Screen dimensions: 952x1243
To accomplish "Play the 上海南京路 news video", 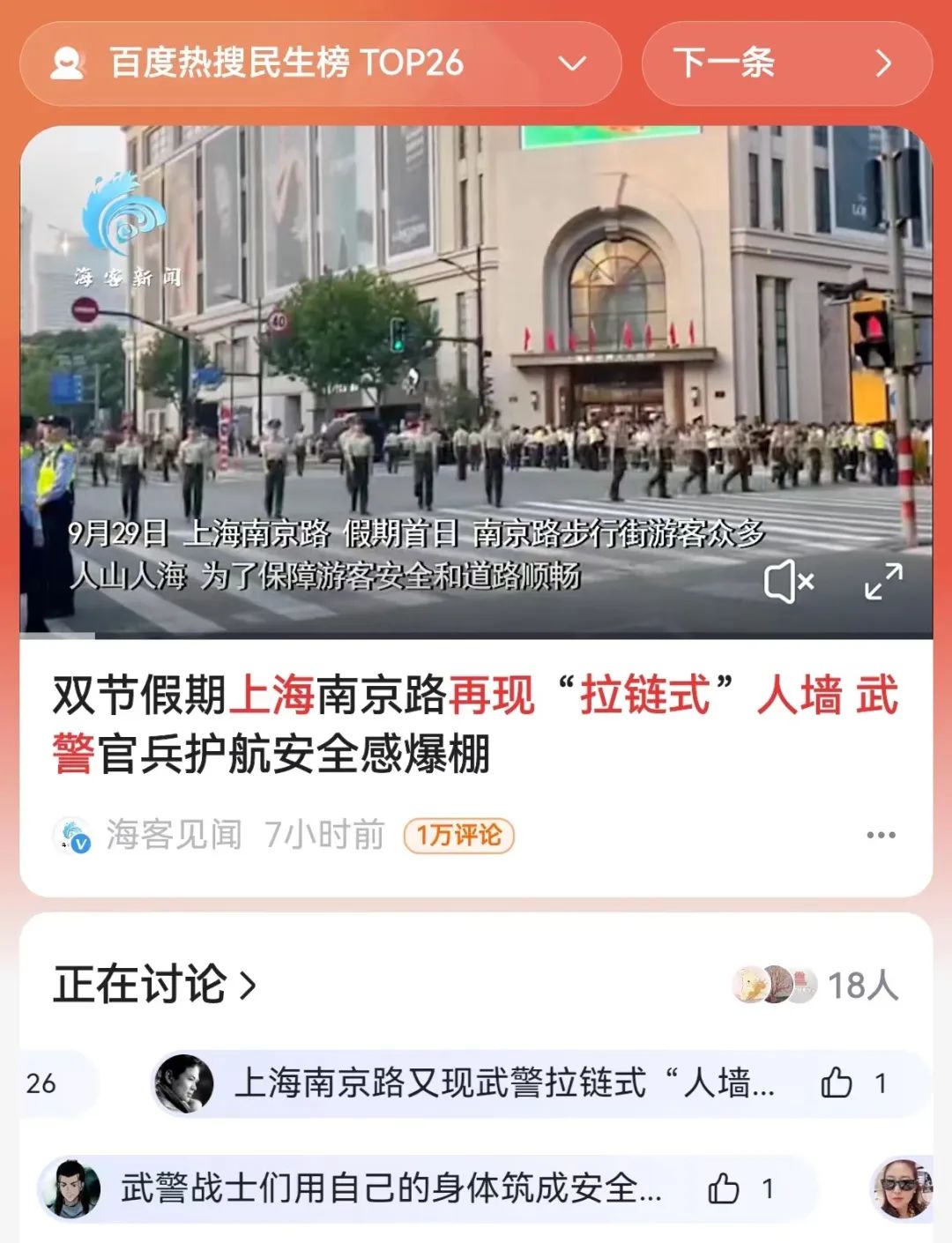I will (x=476, y=379).
